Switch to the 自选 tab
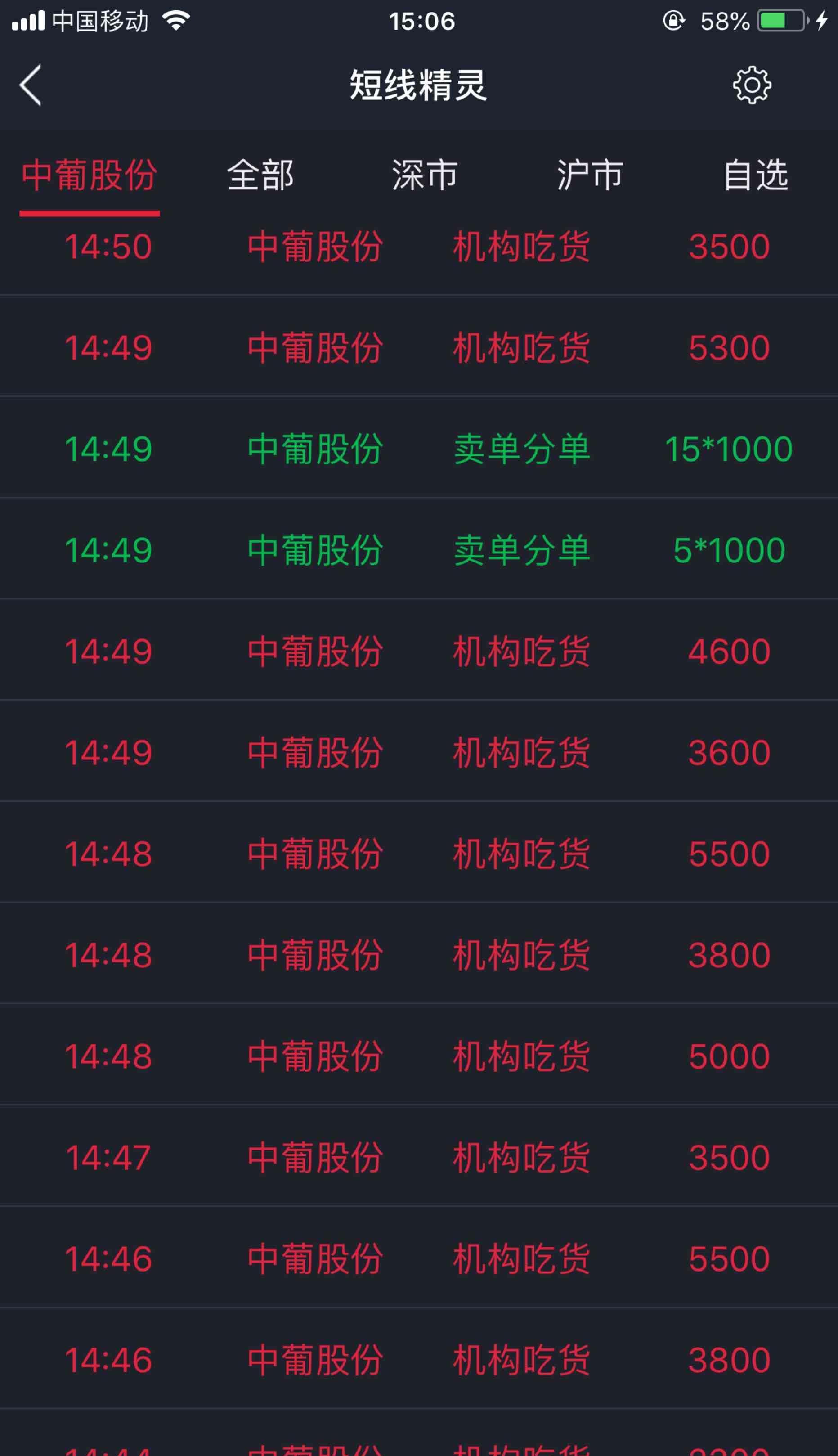Image resolution: width=838 pixels, height=1456 pixels. click(x=756, y=175)
